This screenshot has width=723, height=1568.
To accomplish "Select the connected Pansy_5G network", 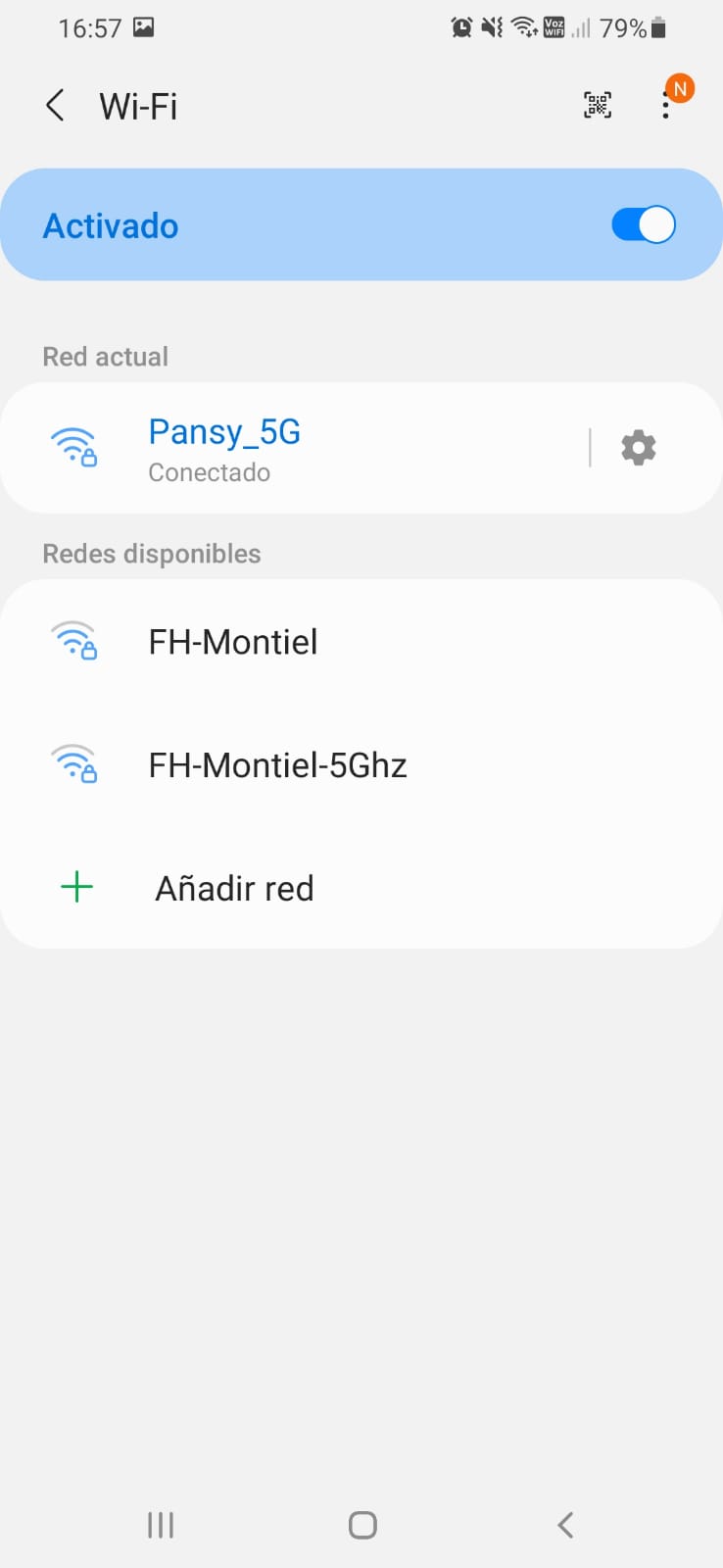I will point(294,448).
